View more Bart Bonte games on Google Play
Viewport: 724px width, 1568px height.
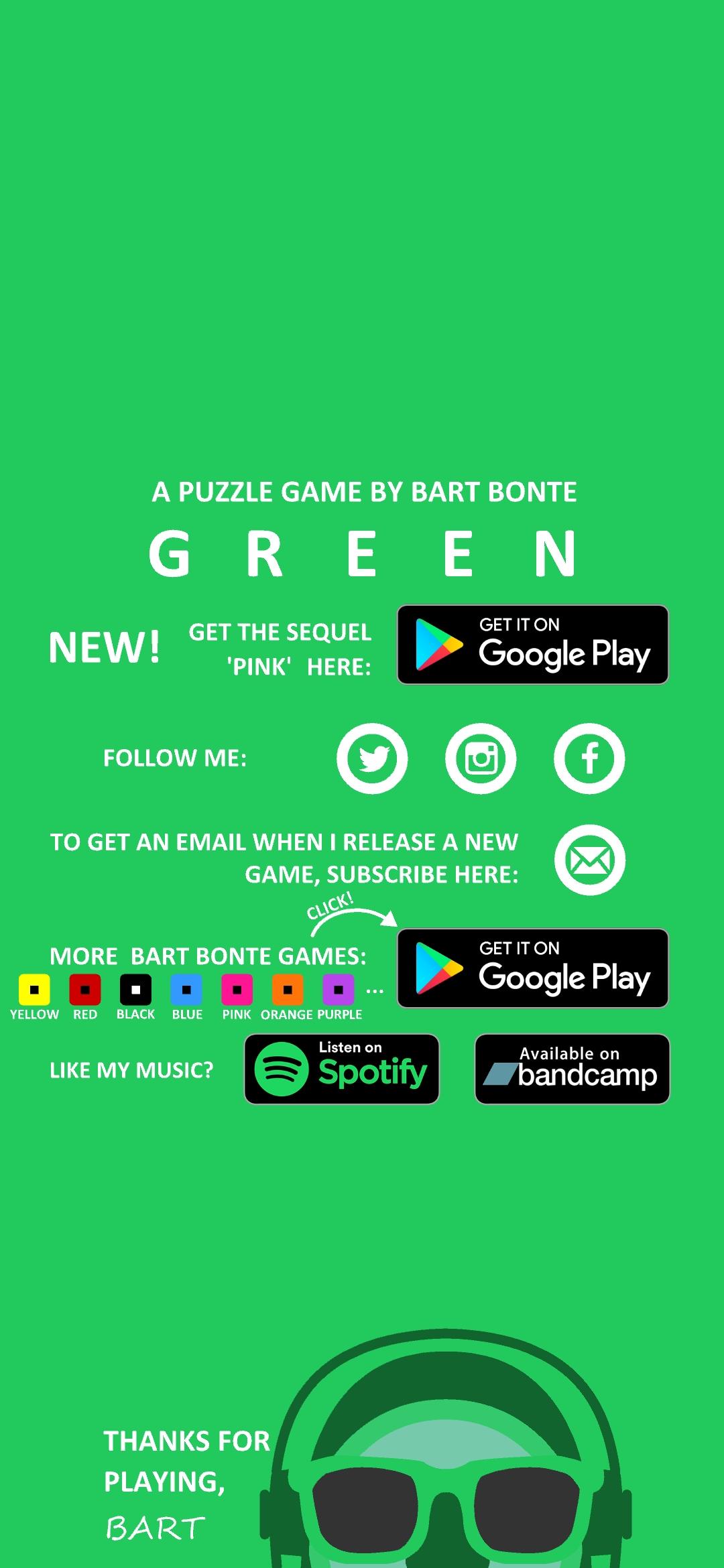pos(533,968)
